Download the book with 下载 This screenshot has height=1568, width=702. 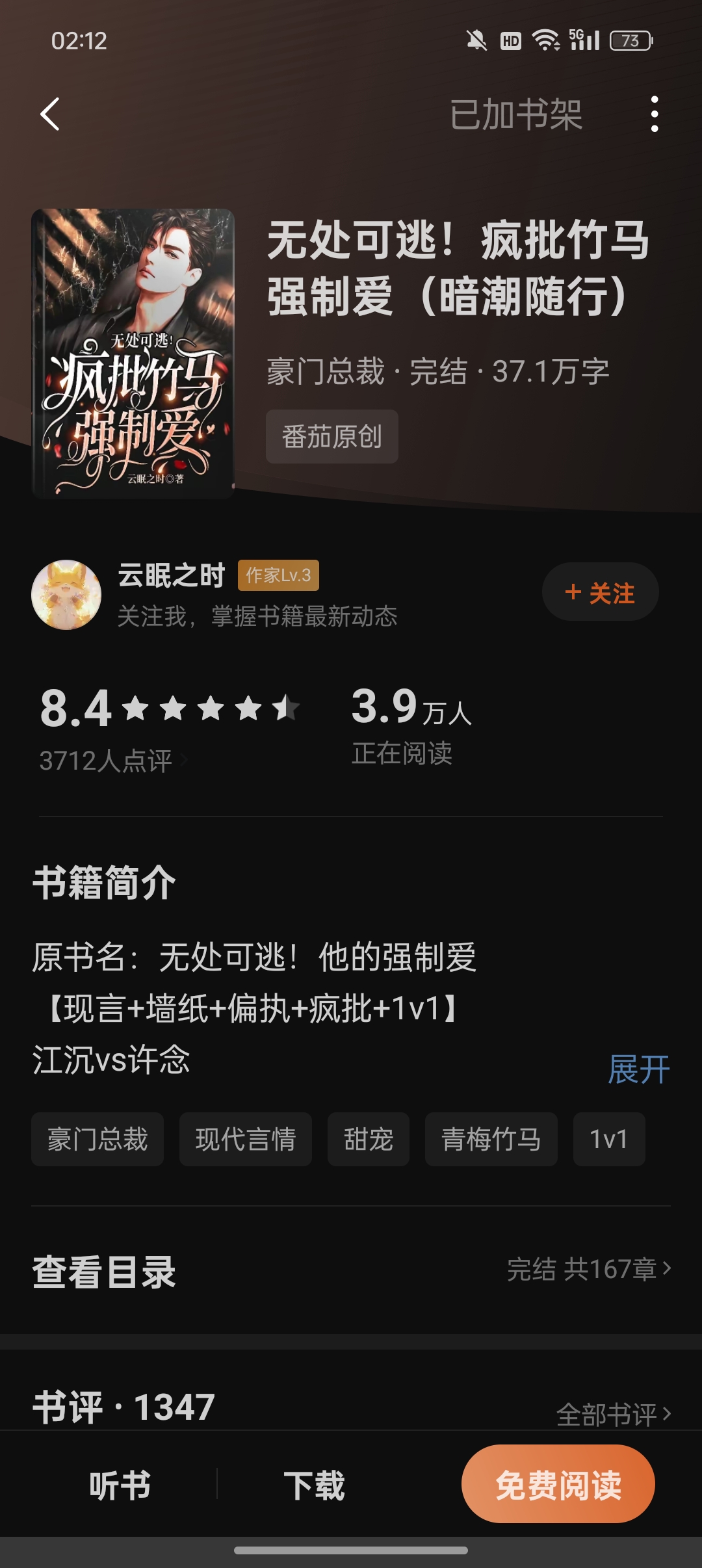pos(314,1485)
